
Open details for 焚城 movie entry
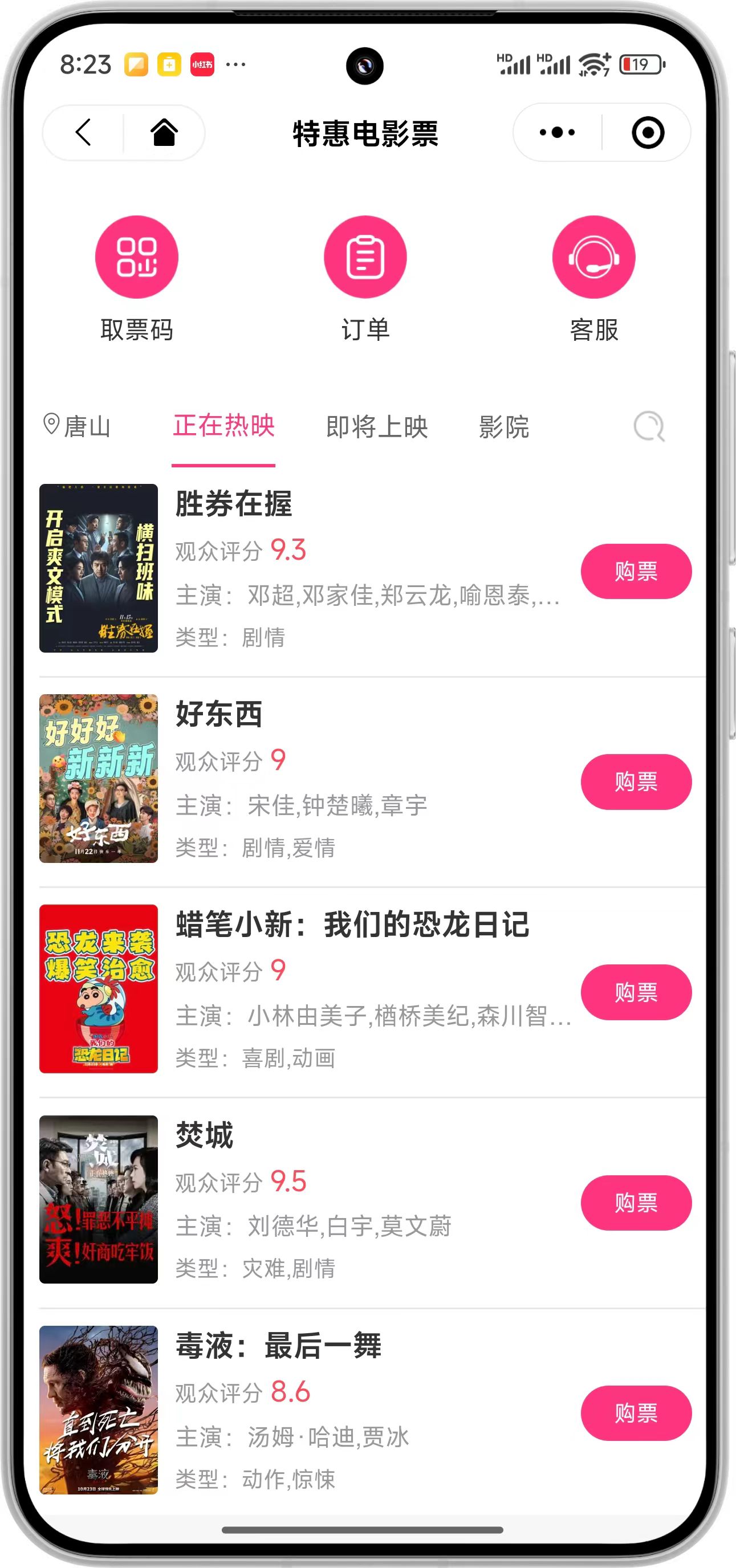(x=204, y=1136)
